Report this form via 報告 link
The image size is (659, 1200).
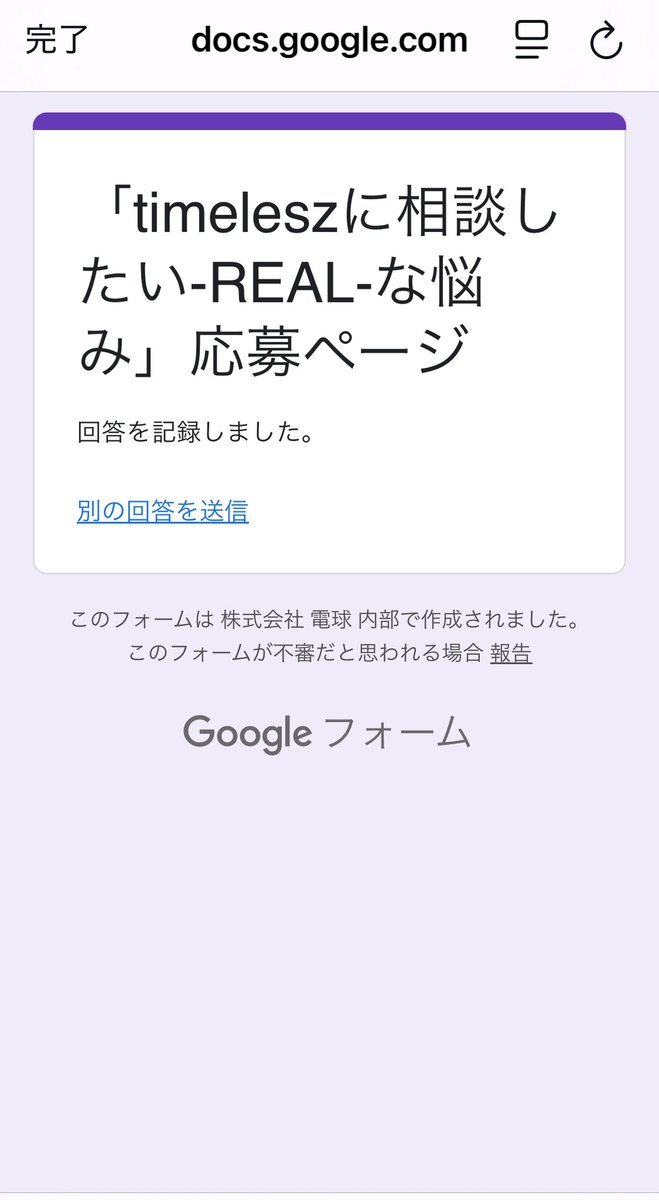pyautogui.click(x=510, y=654)
